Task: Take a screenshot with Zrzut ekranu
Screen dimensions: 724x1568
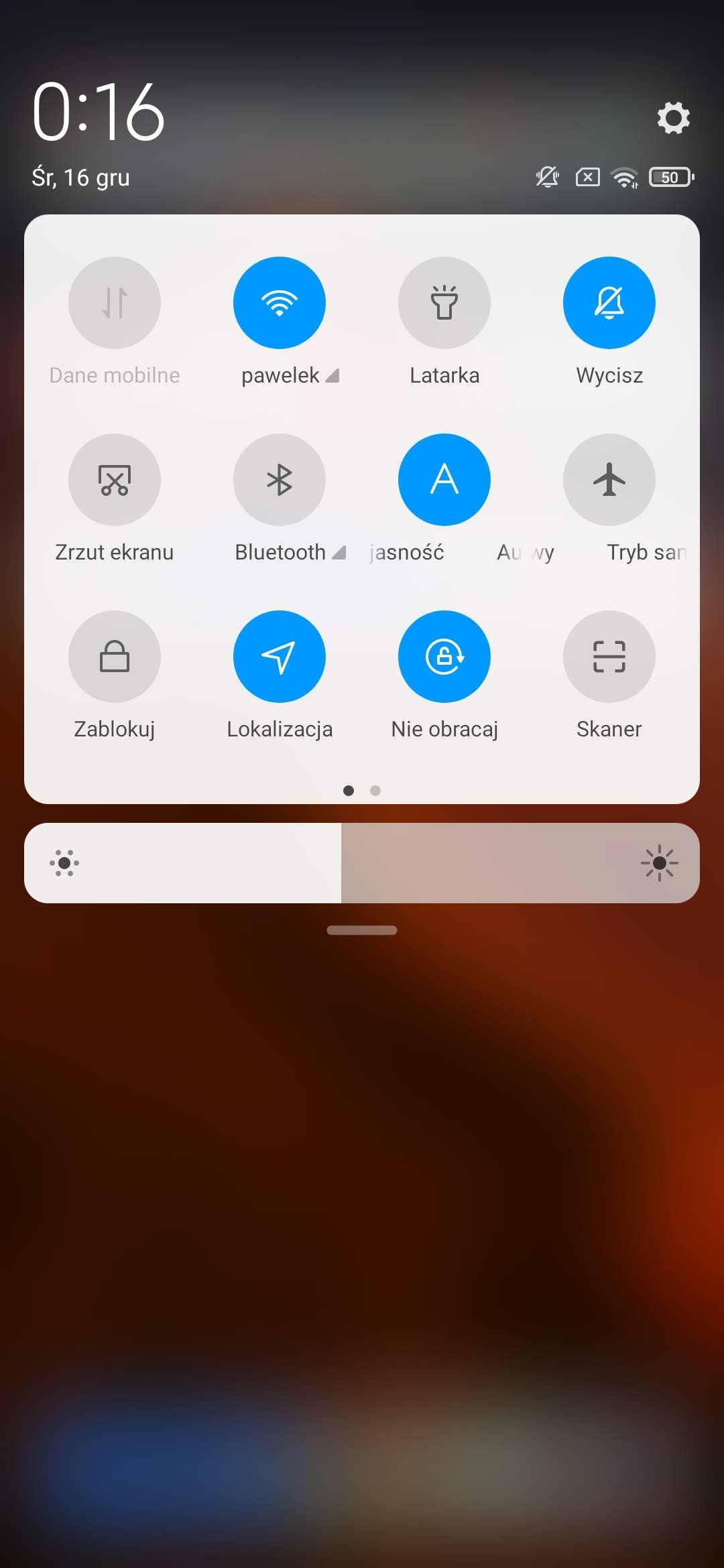Action: pos(115,480)
